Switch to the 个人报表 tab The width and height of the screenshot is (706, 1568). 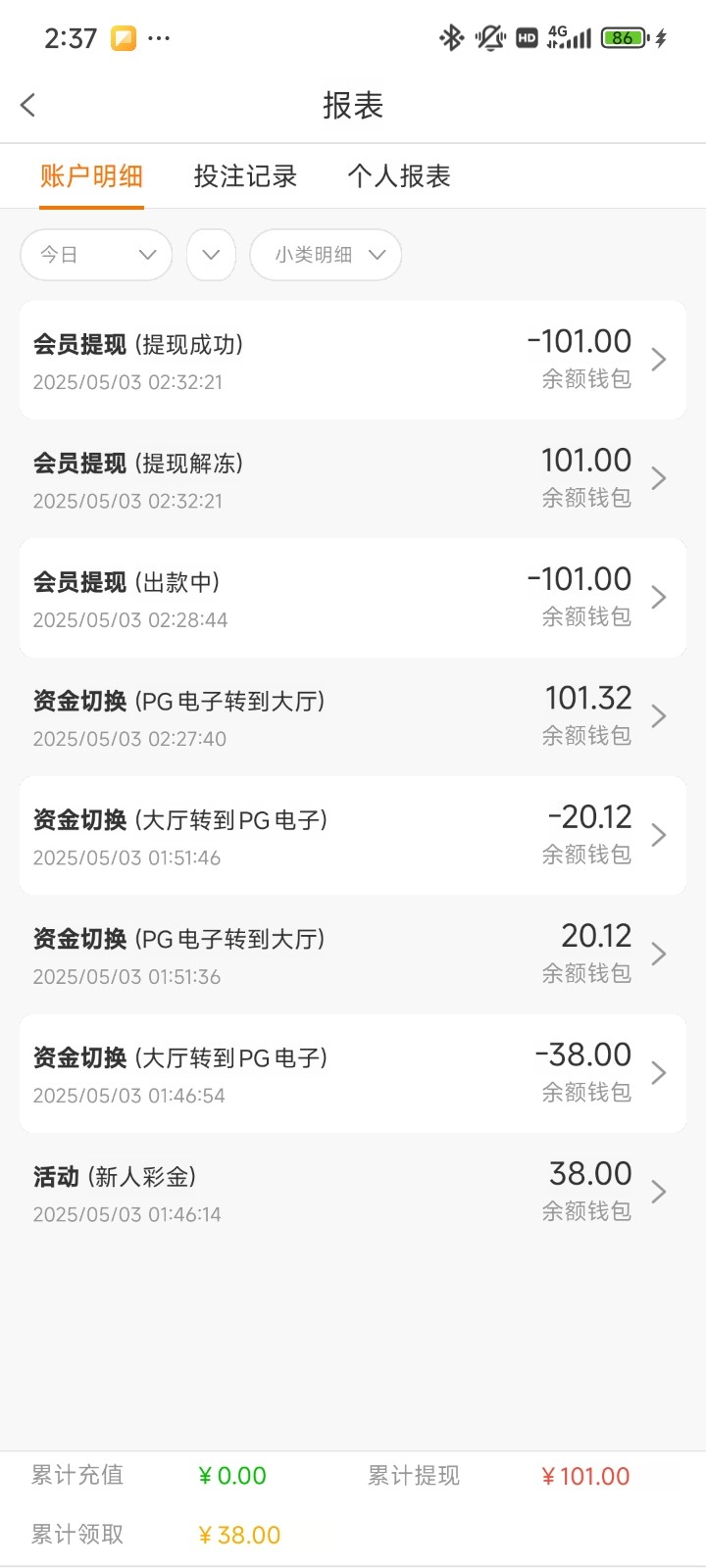click(x=399, y=176)
